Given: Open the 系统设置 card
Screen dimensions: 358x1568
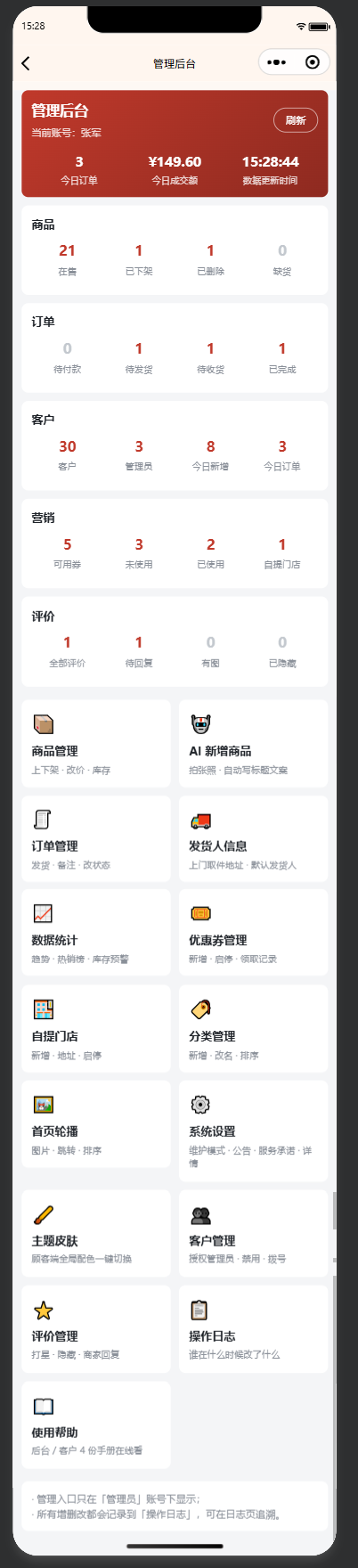Looking at the screenshot, I should click(x=254, y=1131).
